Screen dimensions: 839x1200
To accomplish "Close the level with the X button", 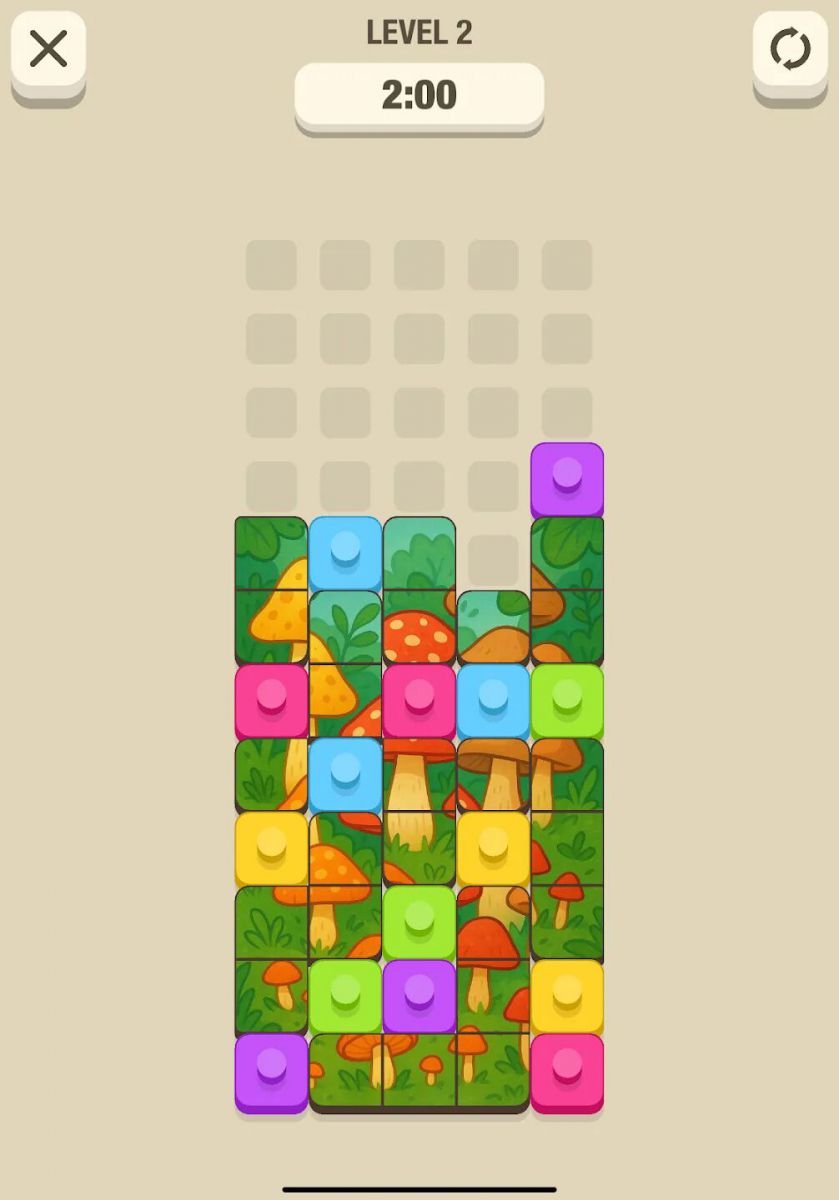I will click(x=48, y=49).
